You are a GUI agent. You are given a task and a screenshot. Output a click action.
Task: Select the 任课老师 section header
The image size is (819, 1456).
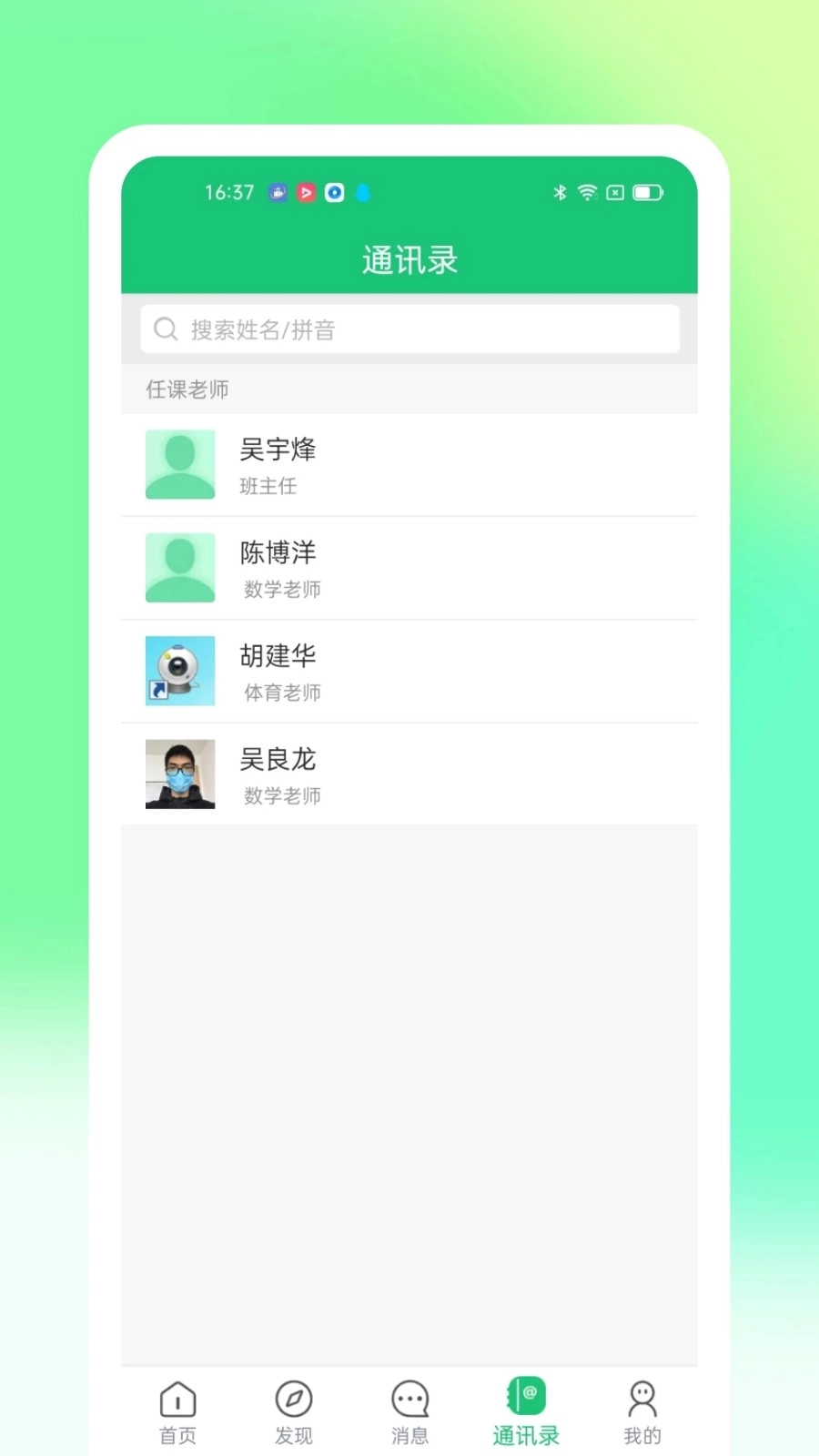pyautogui.click(x=187, y=389)
